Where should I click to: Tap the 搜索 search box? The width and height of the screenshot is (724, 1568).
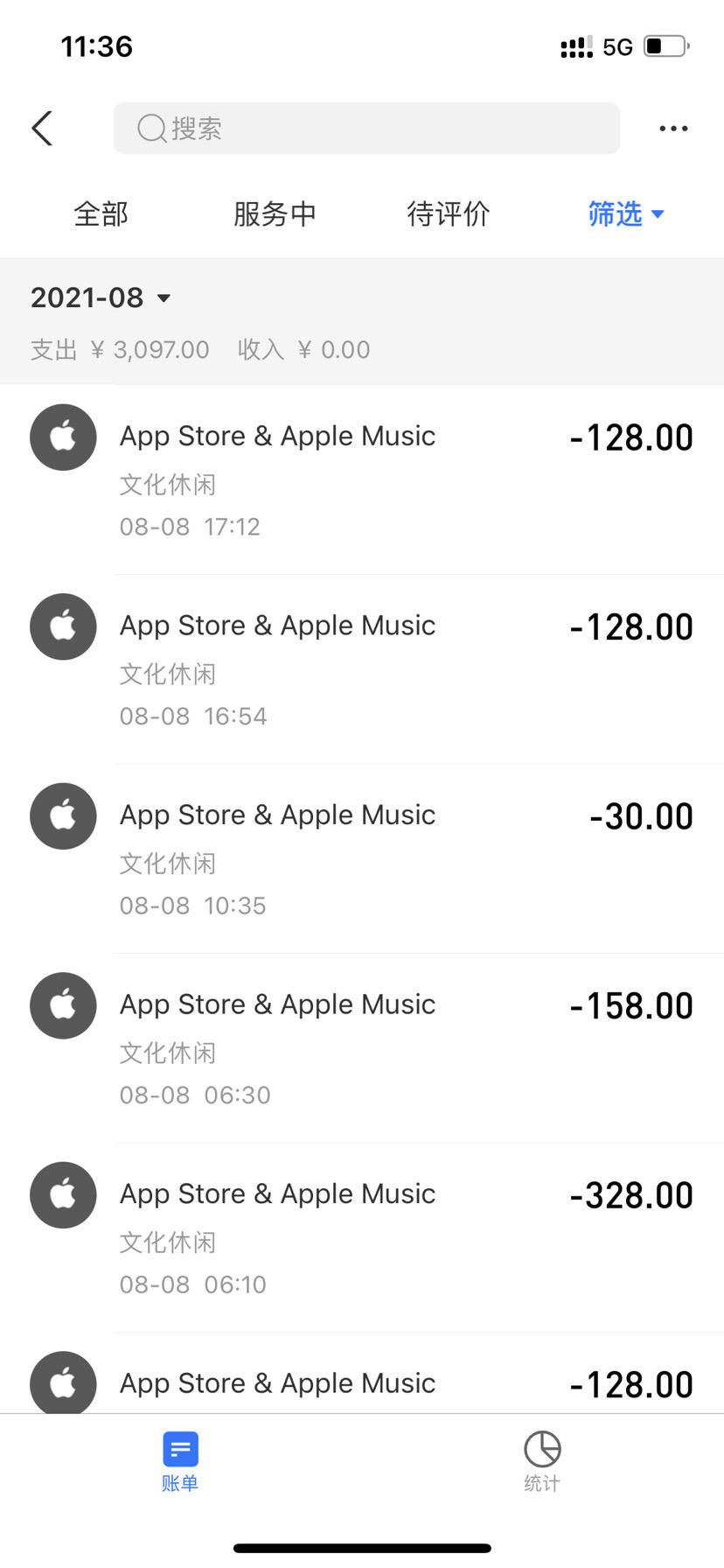pyautogui.click(x=366, y=129)
